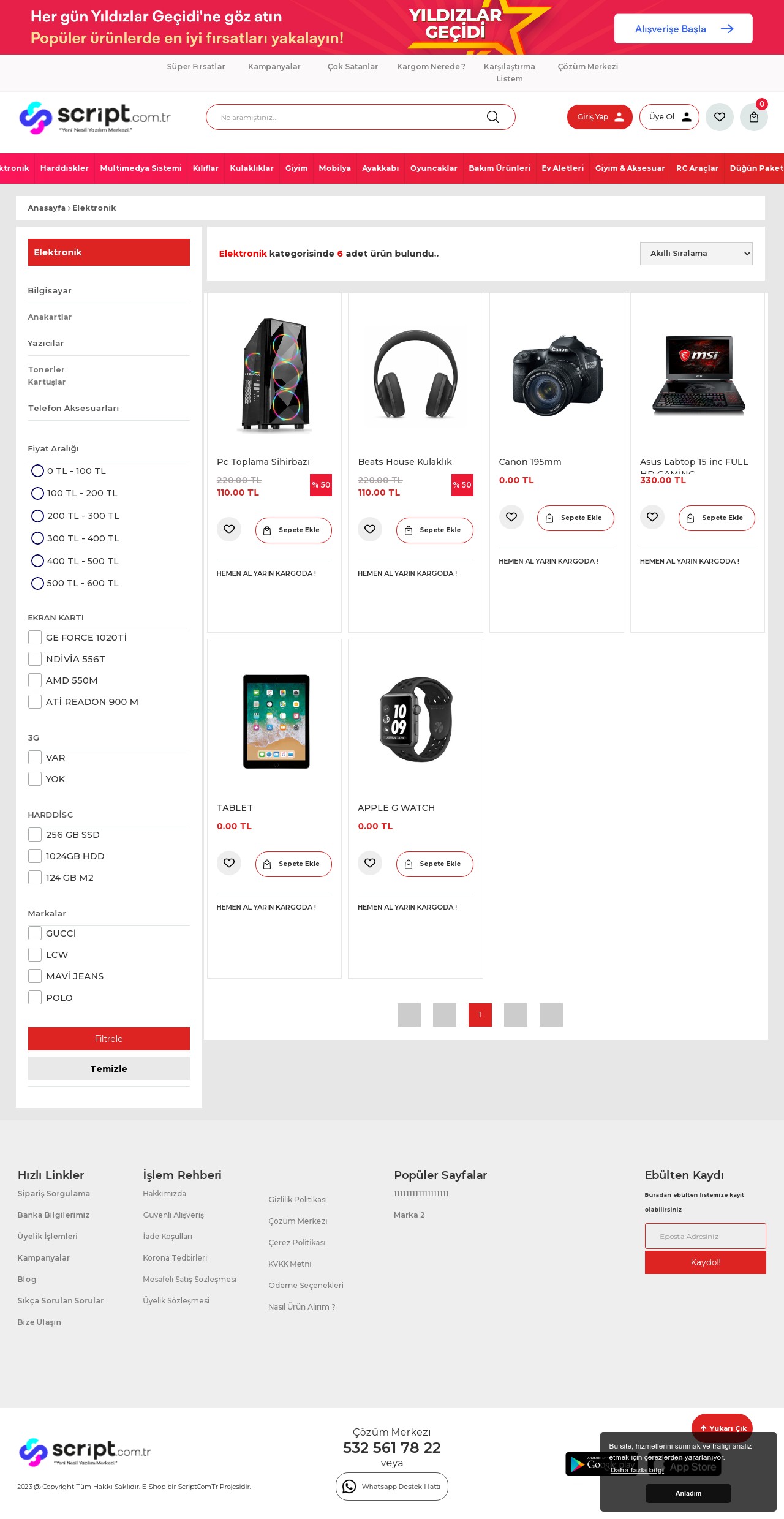This screenshot has width=784, height=1519.
Task: Open the Üye Ol sign-up button
Action: [669, 117]
